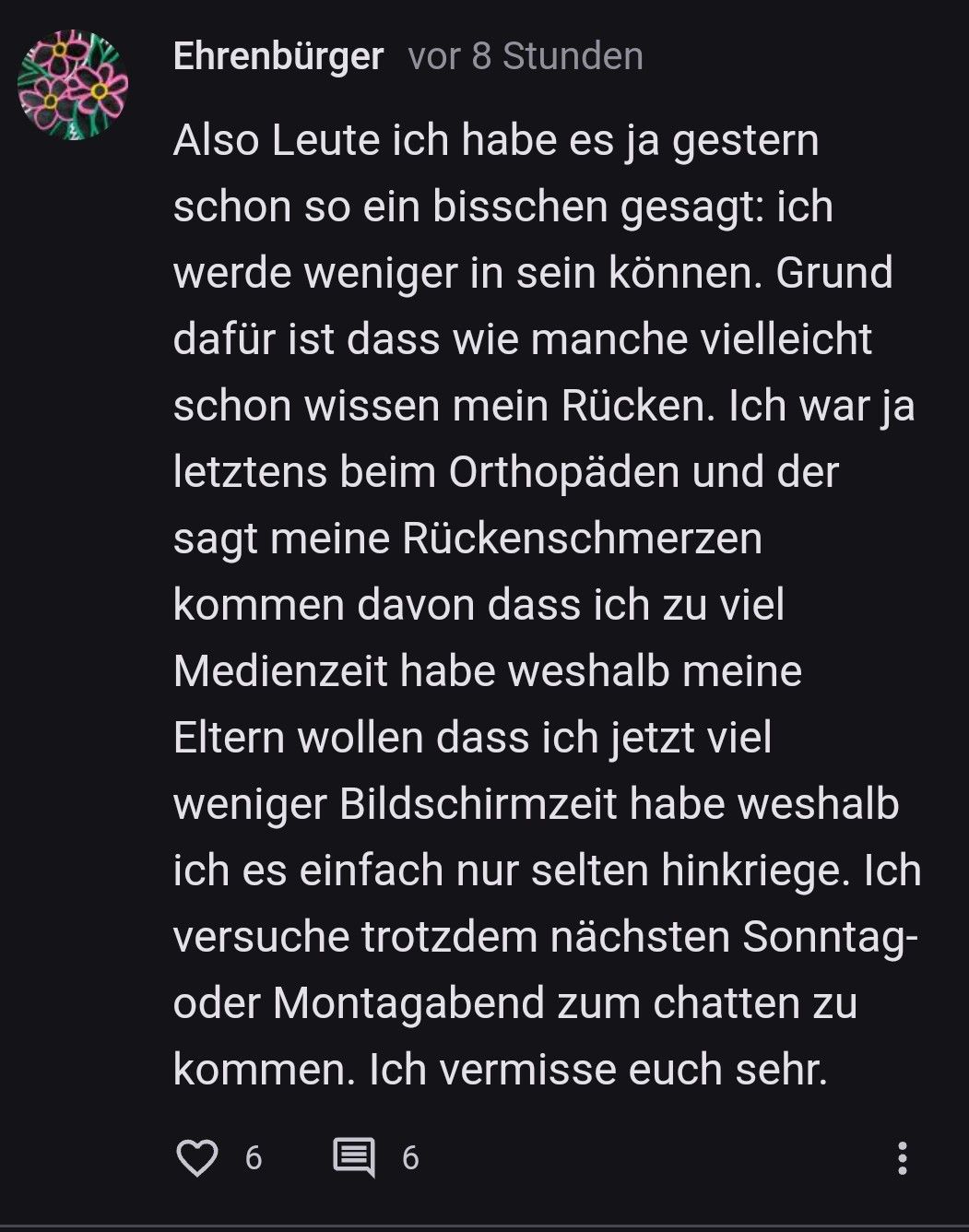The height and width of the screenshot is (1232, 969).
Task: Open comments on Ehrenbürger's post
Action: 354,1157
